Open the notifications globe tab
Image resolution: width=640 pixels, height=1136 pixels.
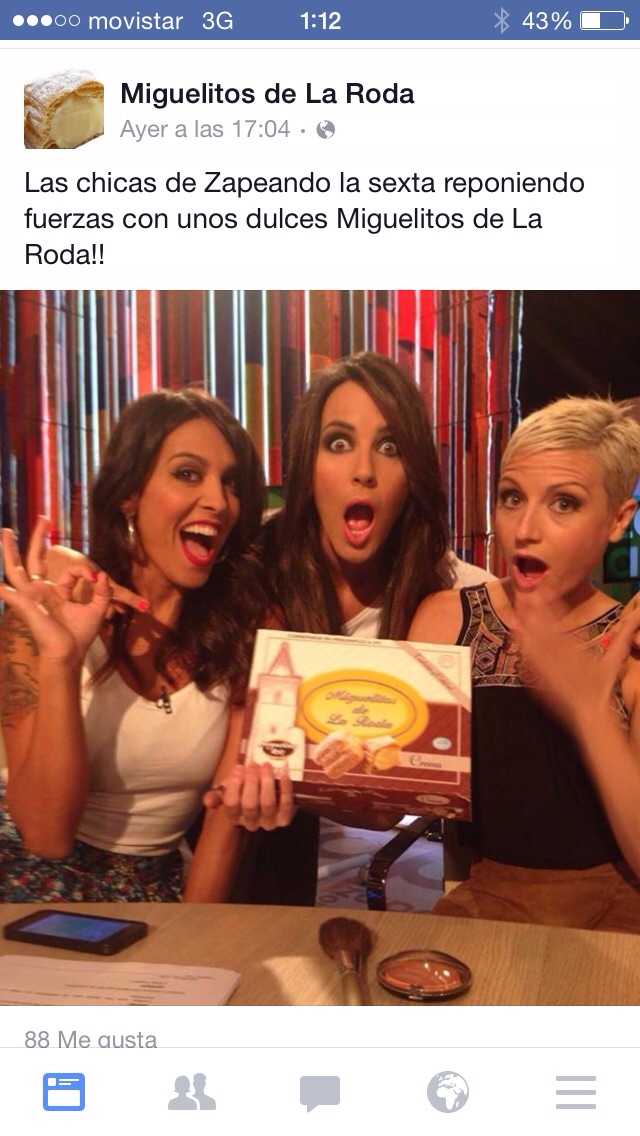448,1092
